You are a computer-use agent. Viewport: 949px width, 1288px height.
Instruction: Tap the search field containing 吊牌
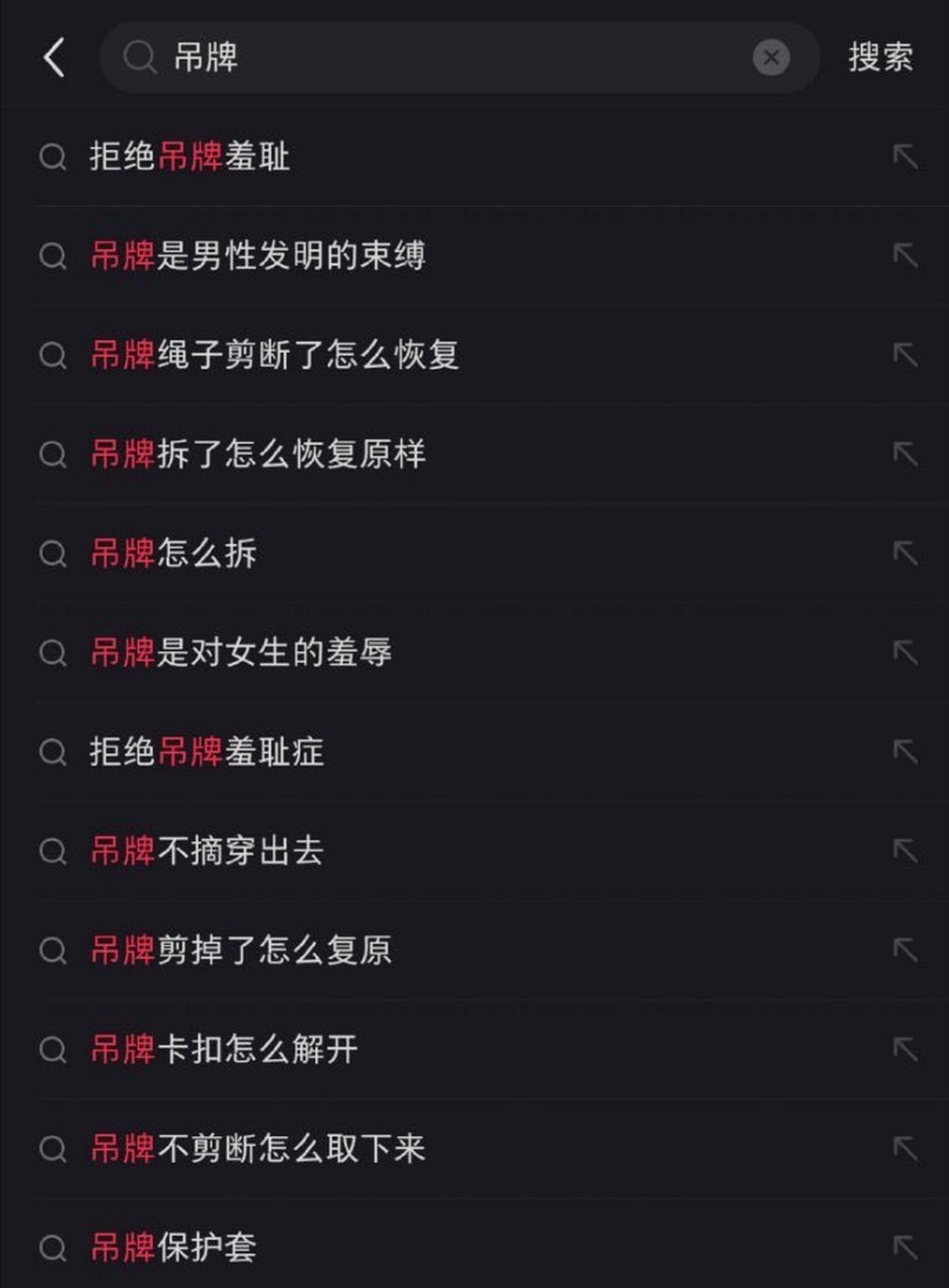click(x=445, y=57)
